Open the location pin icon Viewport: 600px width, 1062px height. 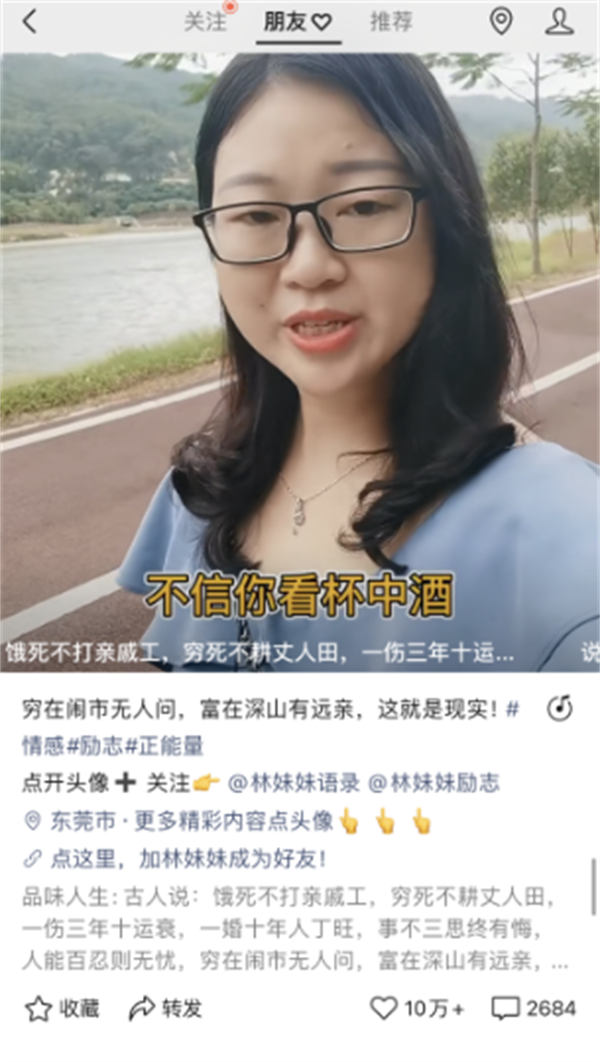point(501,21)
